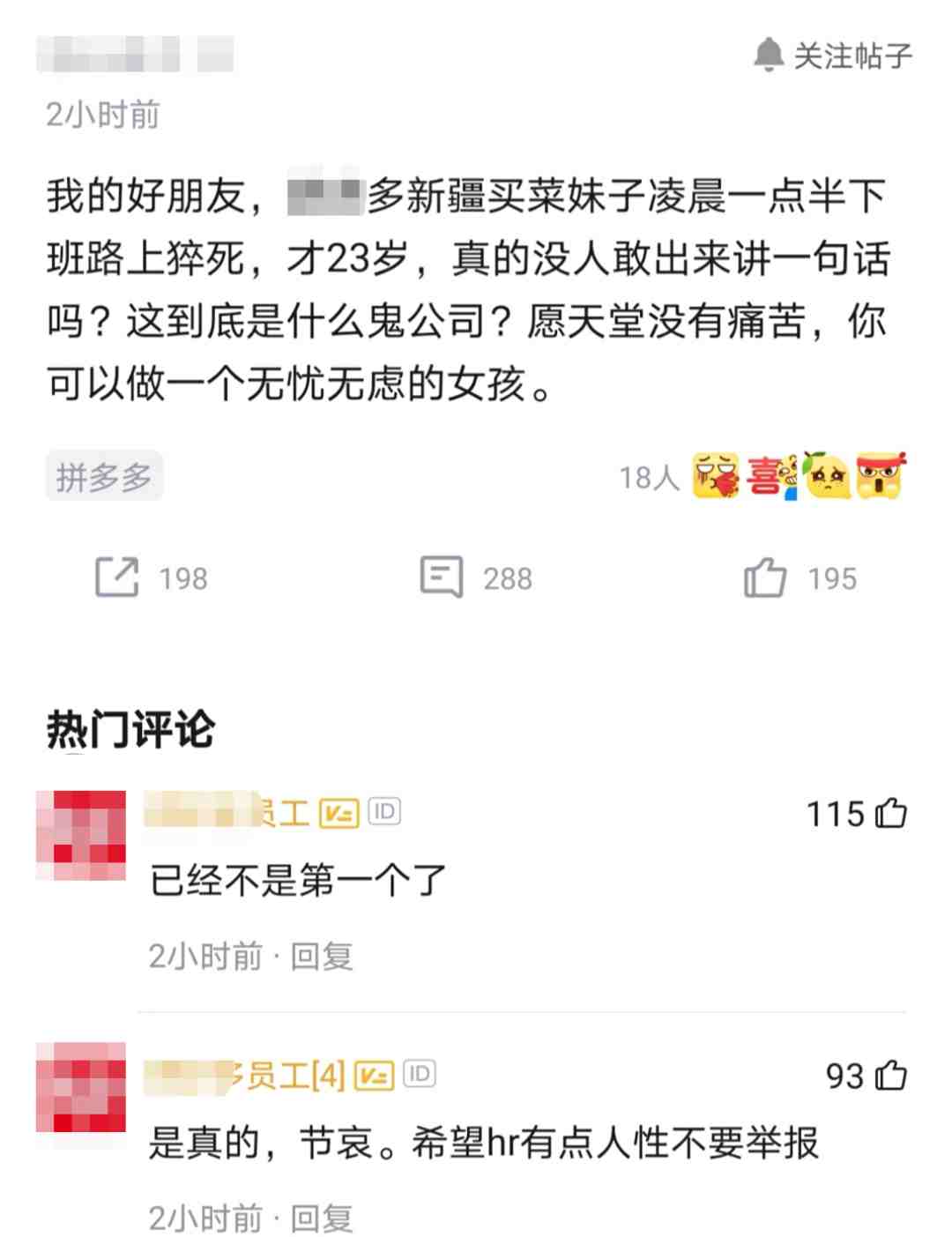This screenshot has height=1237, width=952.
Task: Tap 关注帖子 to follow this post
Action: pyautogui.click(x=833, y=56)
